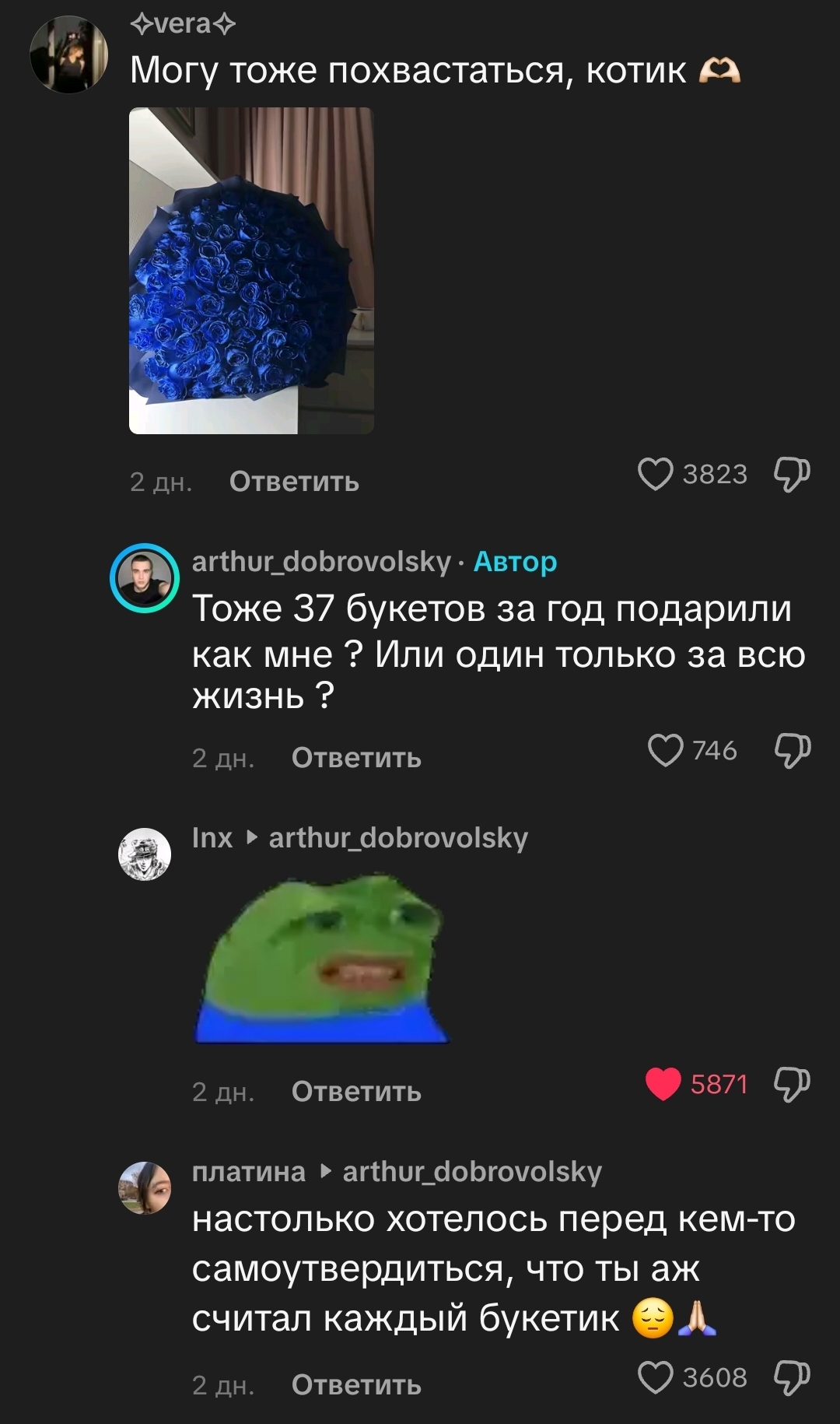The width and height of the screenshot is (840, 1424).
Task: Like платина's comment with 3608 likes
Action: [x=655, y=1377]
